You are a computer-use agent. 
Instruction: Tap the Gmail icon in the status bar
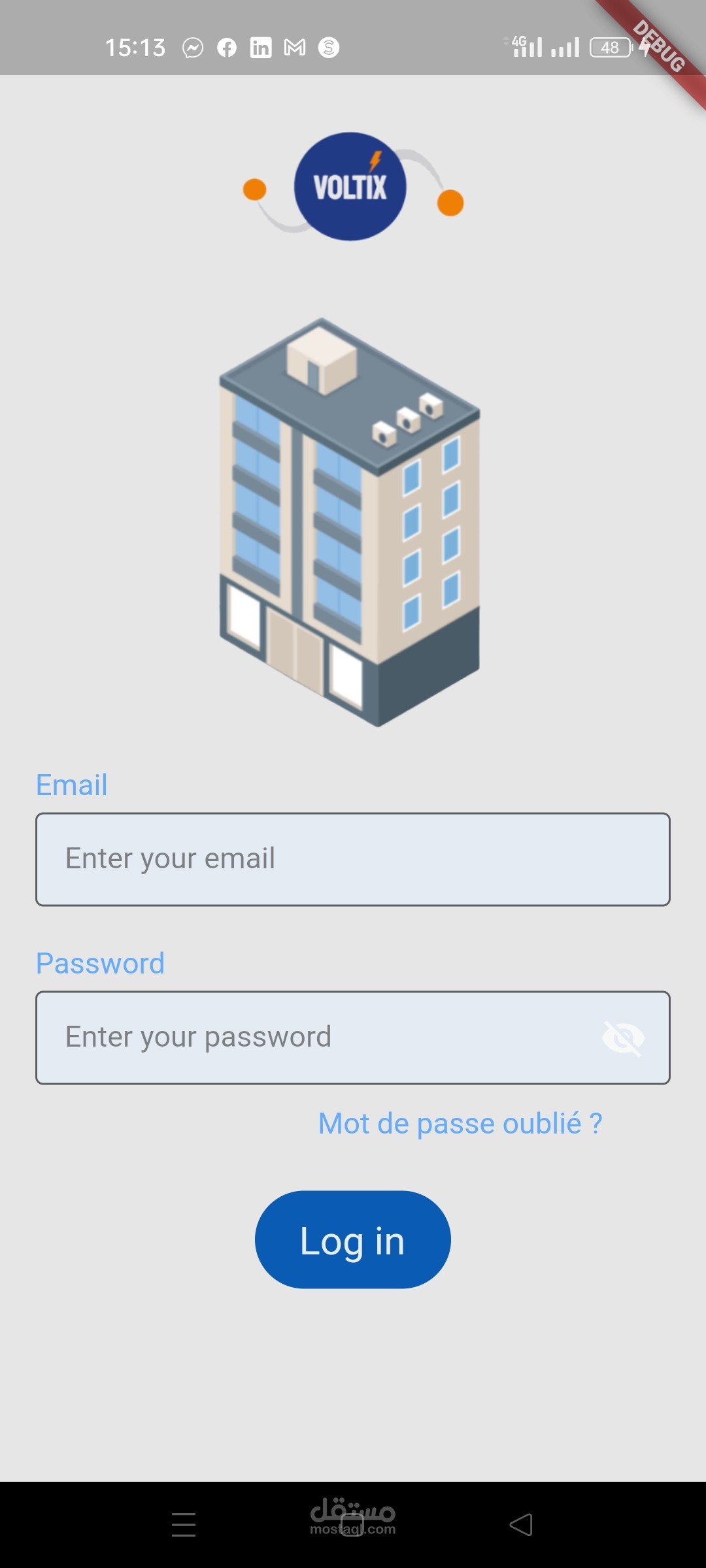point(294,47)
